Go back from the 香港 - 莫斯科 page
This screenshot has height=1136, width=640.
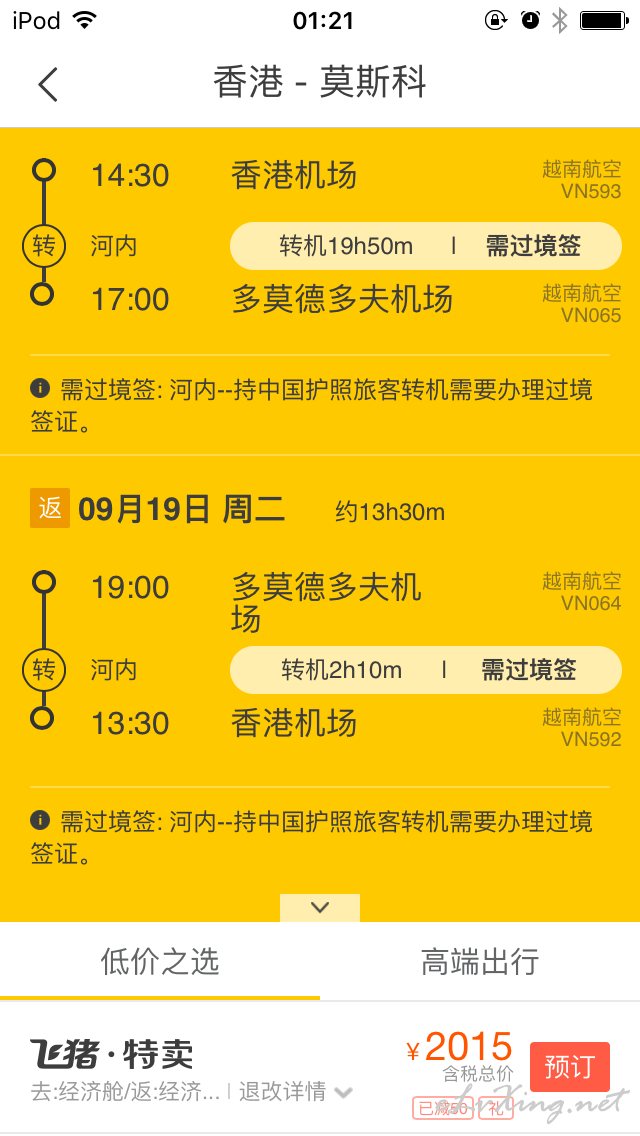tap(48, 84)
